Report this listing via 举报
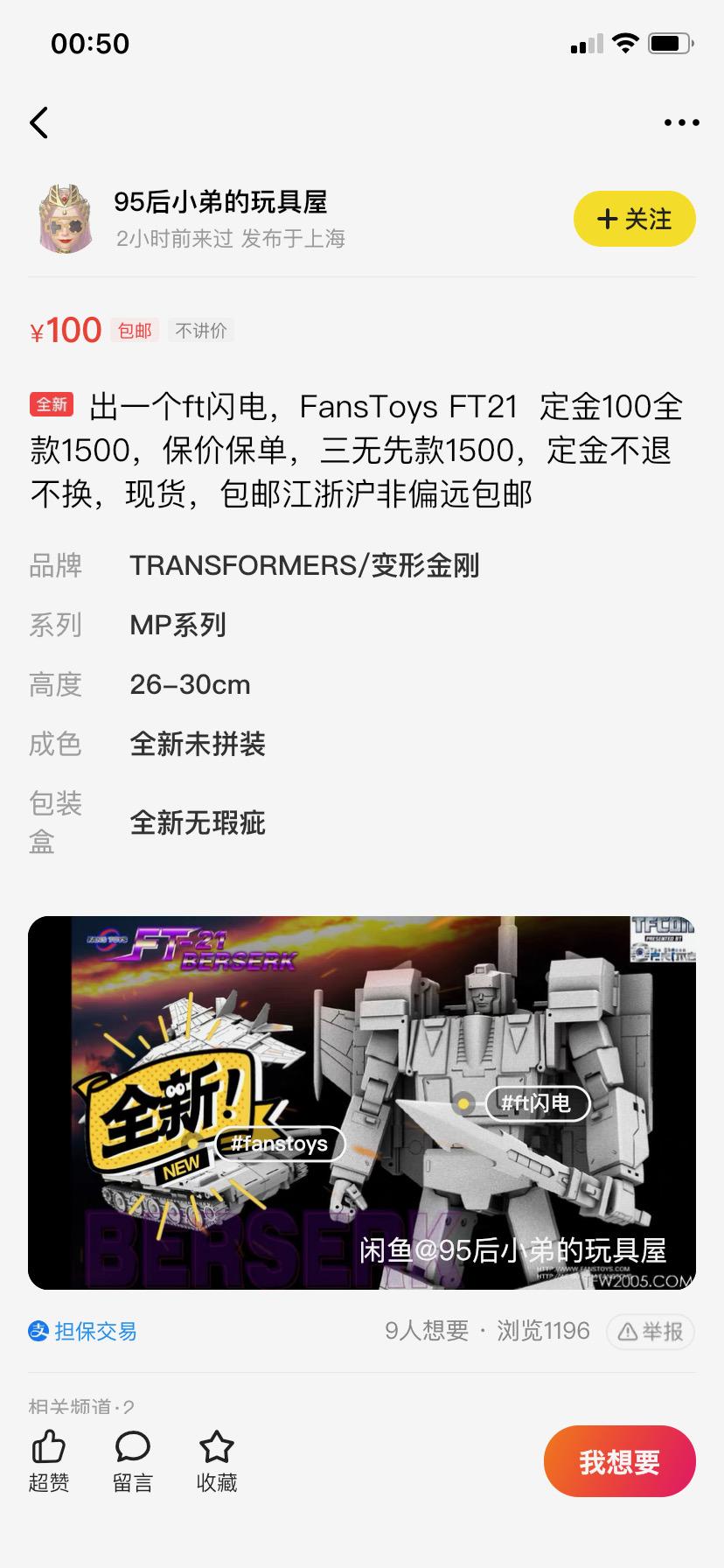Viewport: 724px width, 1568px height. (651, 1332)
